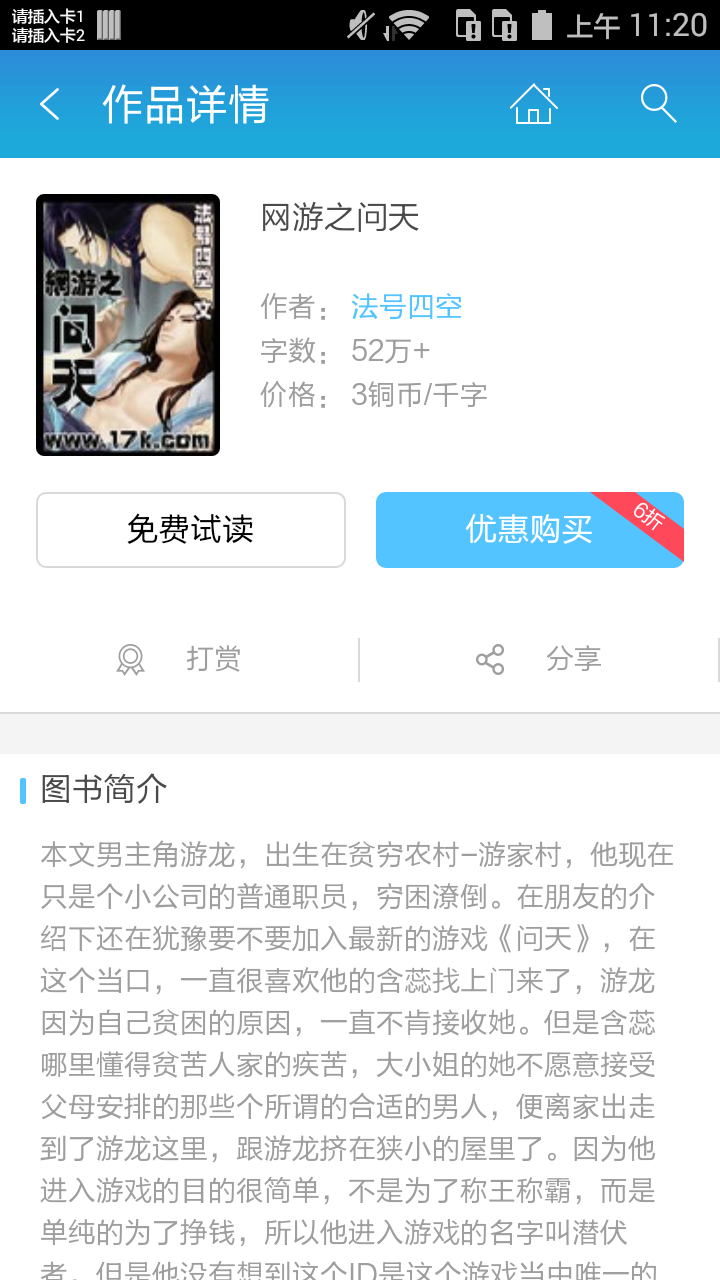Tap the 免费试读 button
720x1280 pixels.
pos(191,530)
